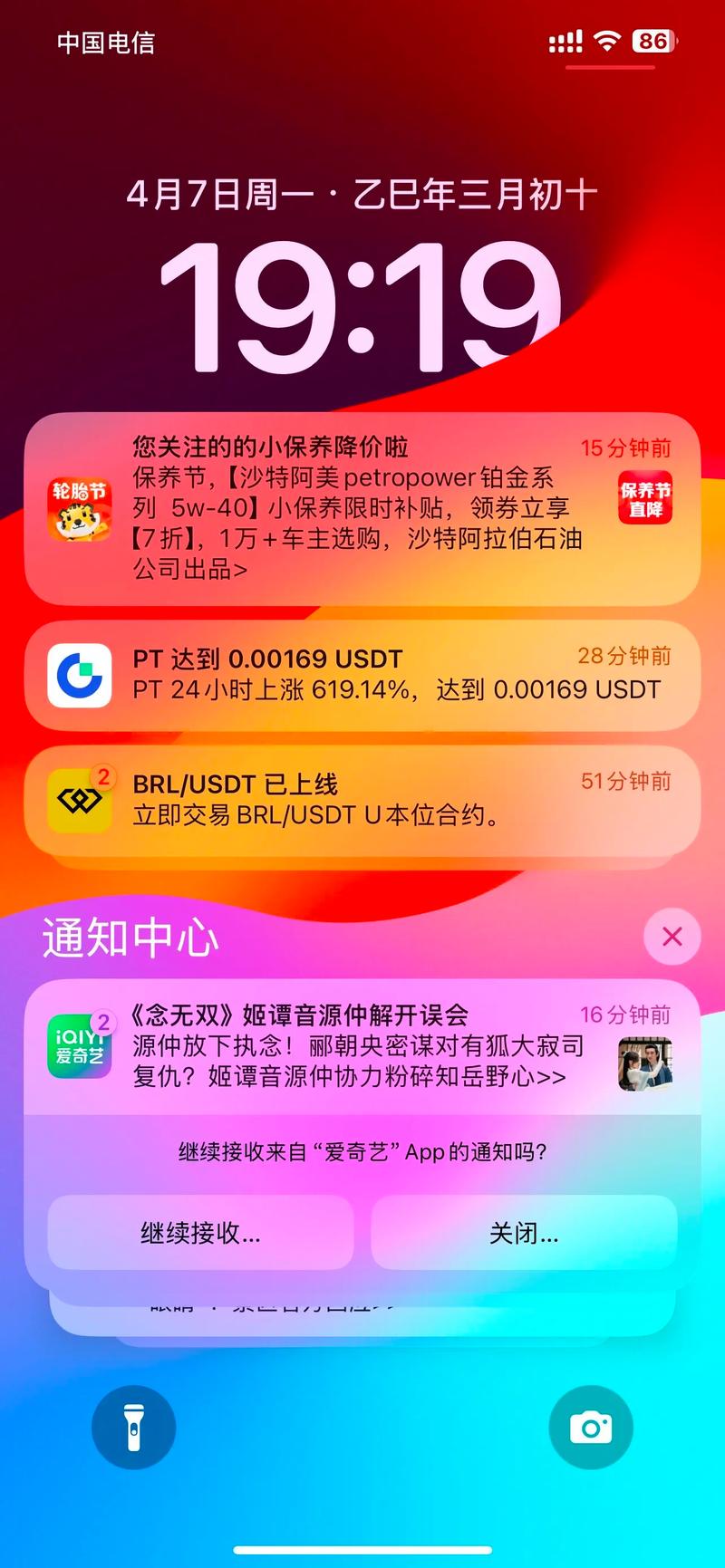Image resolution: width=725 pixels, height=1568 pixels.
Task: Open the PT 达到 0.00169 USDT notification
Action: (361, 675)
